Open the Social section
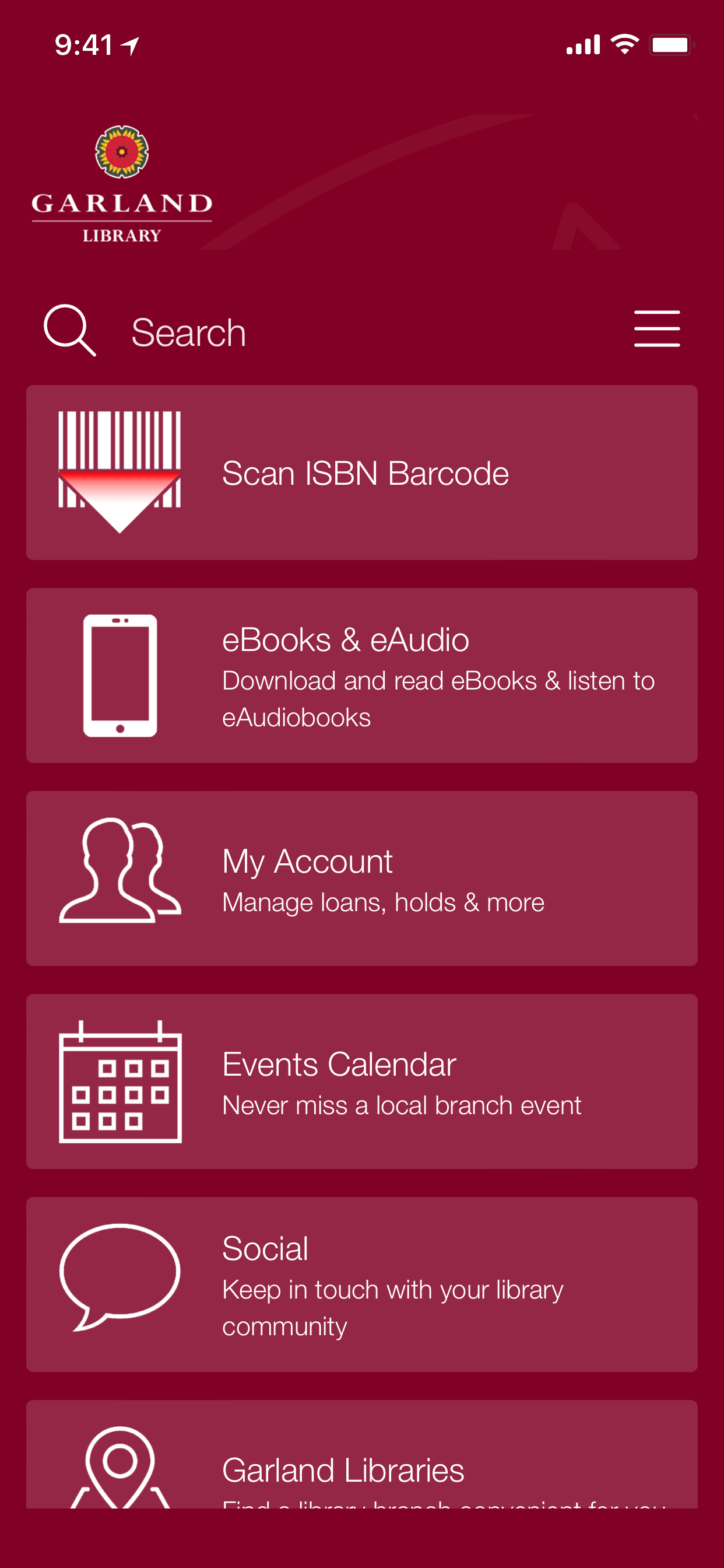 tap(361, 1284)
